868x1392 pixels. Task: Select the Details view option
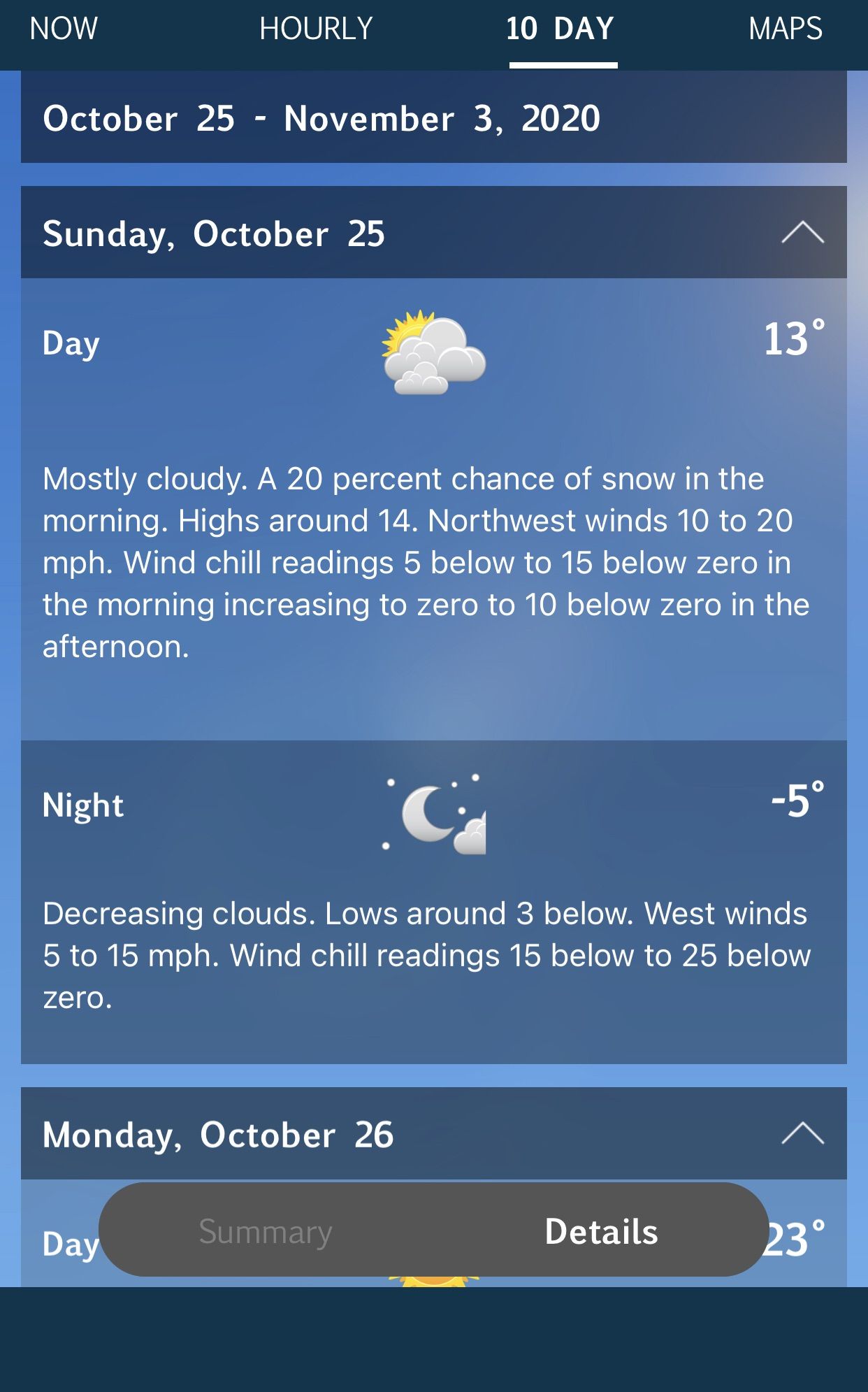[601, 1230]
